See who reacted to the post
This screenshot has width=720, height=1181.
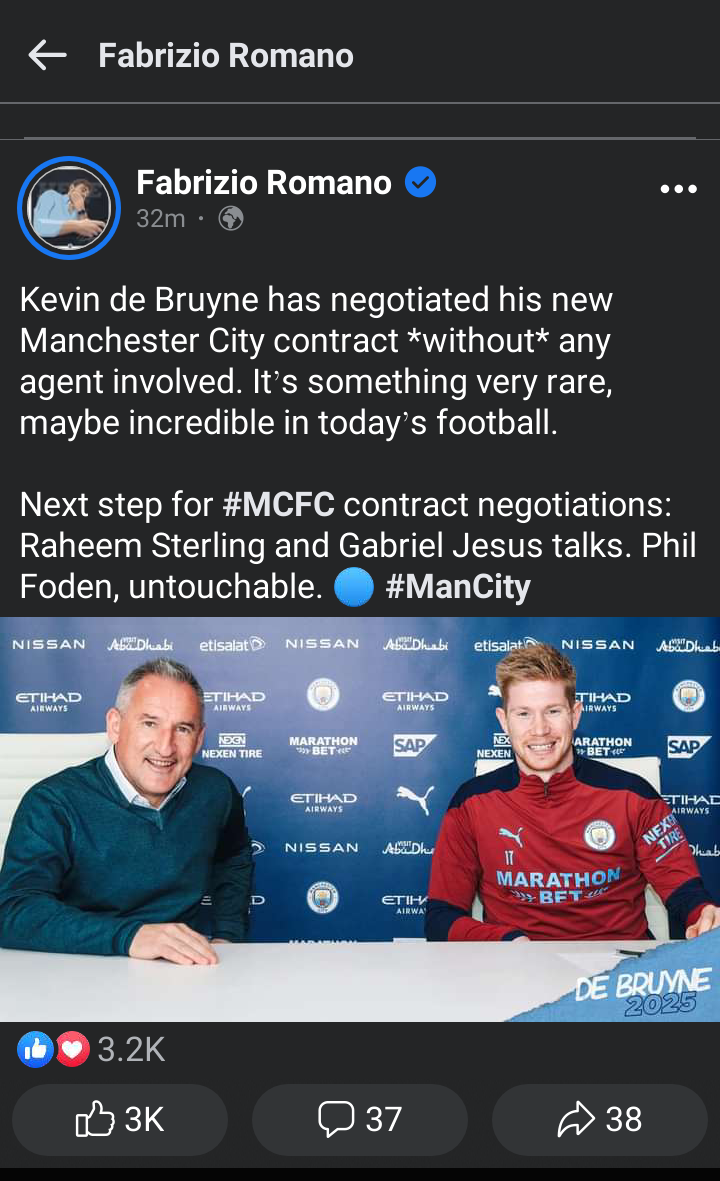tap(91, 1049)
